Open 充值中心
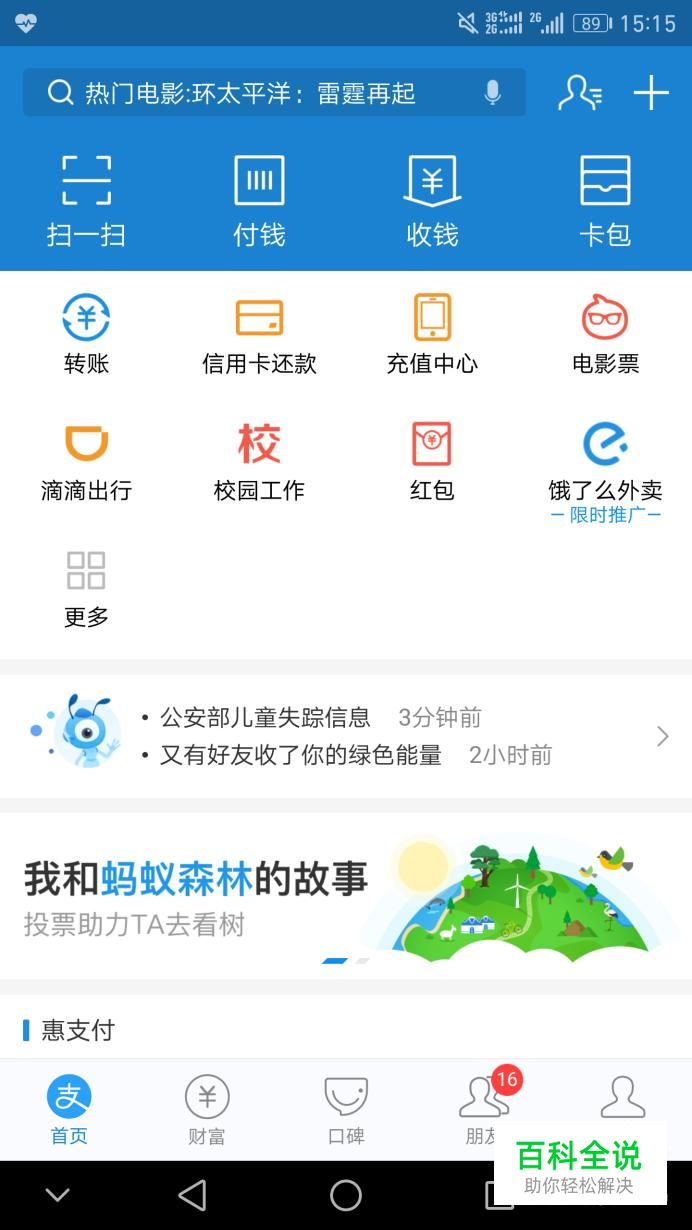 pos(432,334)
